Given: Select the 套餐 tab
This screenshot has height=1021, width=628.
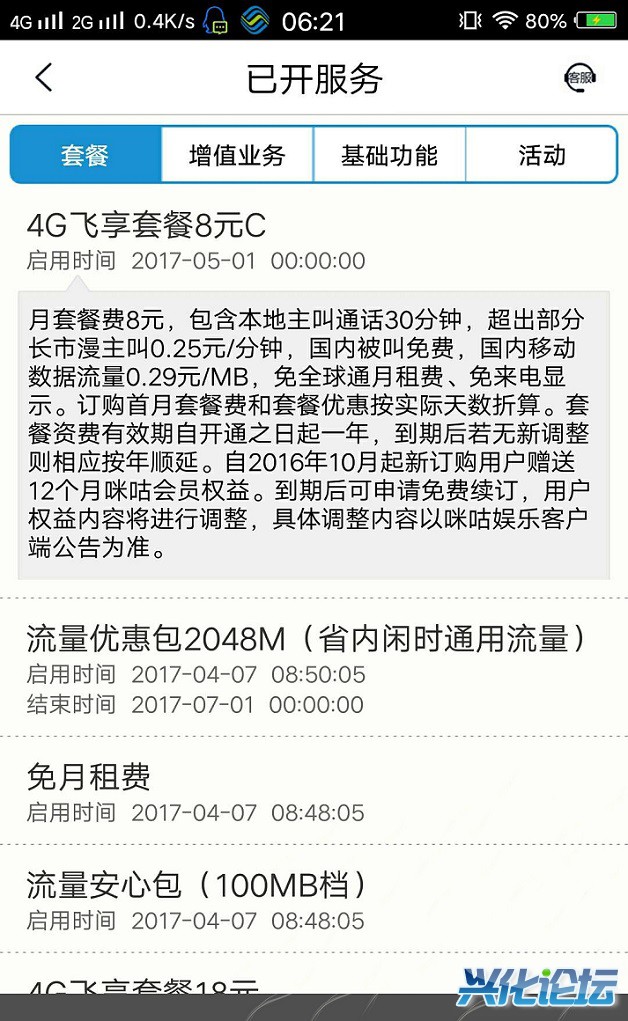Looking at the screenshot, I should 86,155.
